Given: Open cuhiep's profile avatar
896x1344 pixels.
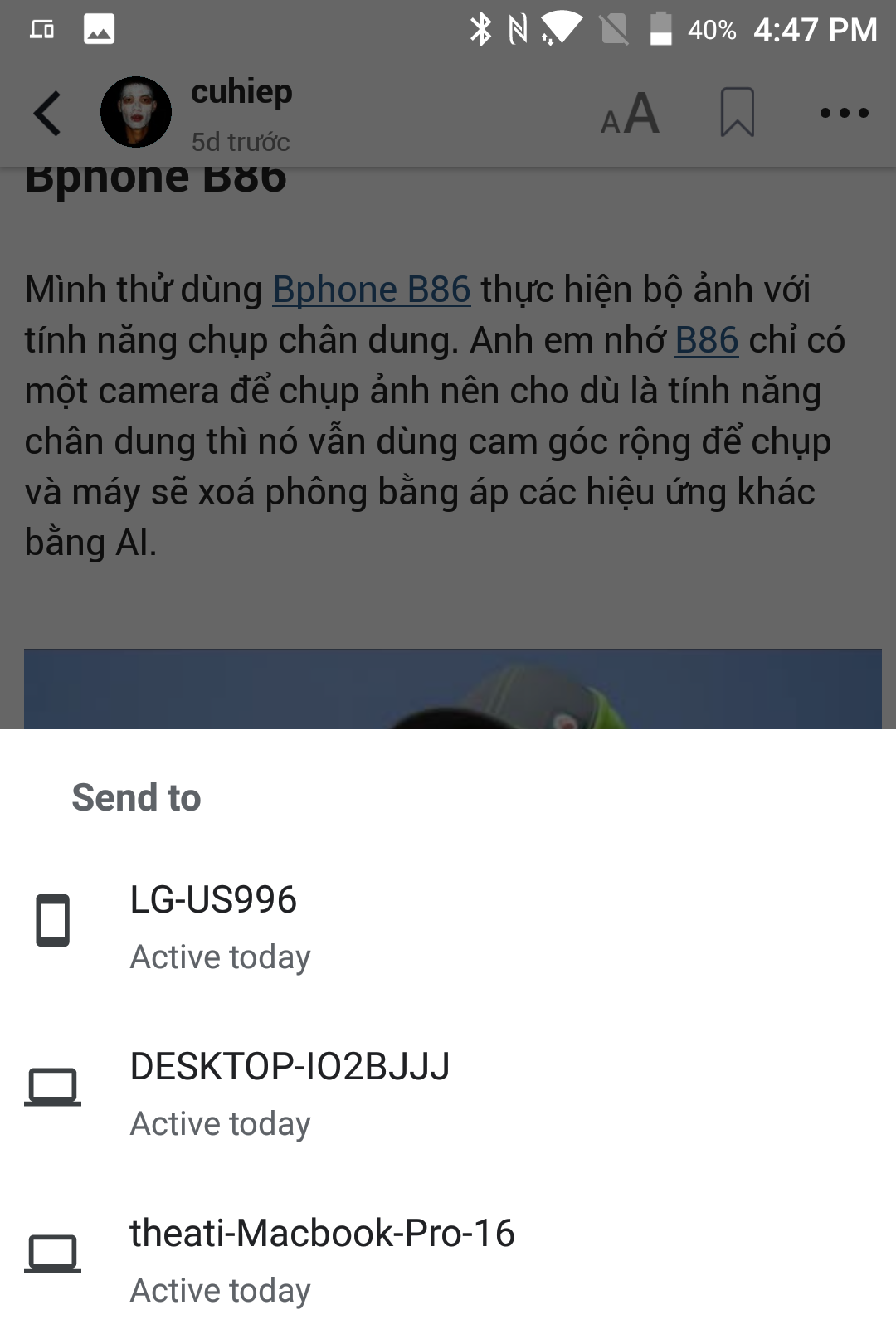Looking at the screenshot, I should (136, 113).
